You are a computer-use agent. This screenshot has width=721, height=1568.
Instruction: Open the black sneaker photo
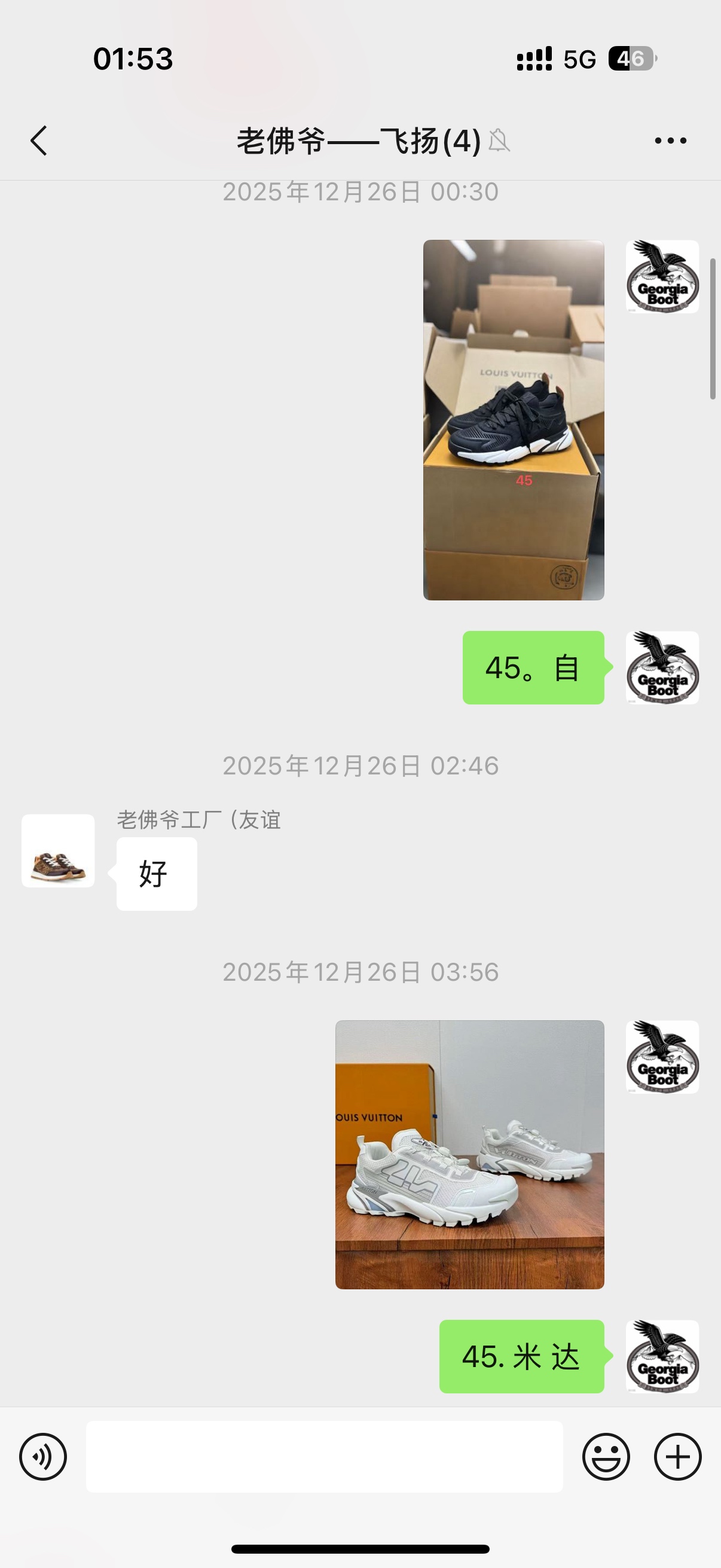click(x=514, y=419)
